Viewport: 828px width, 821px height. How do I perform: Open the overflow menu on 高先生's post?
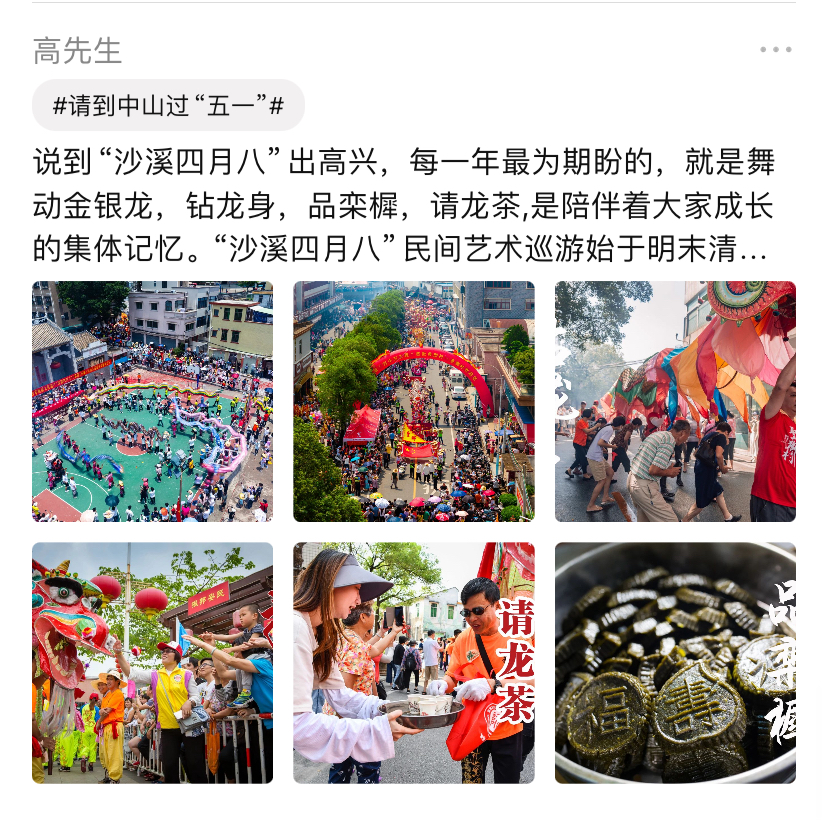pyautogui.click(x=775, y=49)
